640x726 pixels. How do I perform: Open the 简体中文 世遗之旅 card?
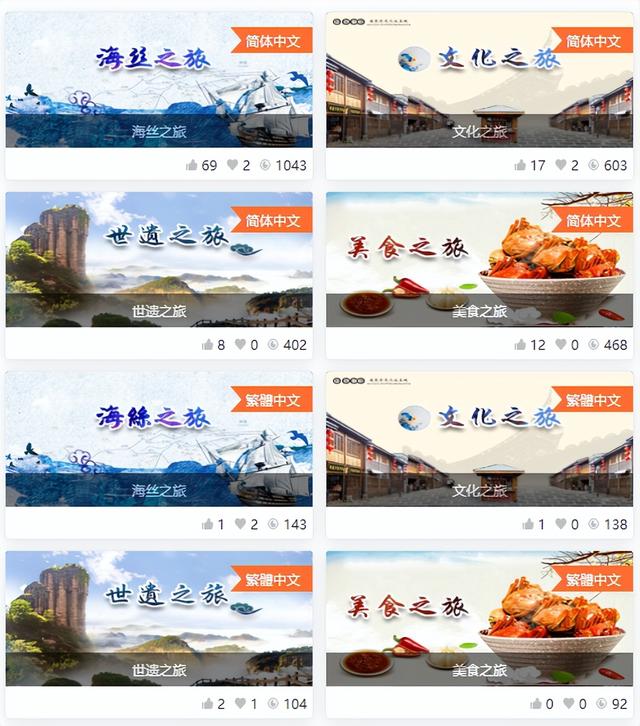pyautogui.click(x=158, y=262)
